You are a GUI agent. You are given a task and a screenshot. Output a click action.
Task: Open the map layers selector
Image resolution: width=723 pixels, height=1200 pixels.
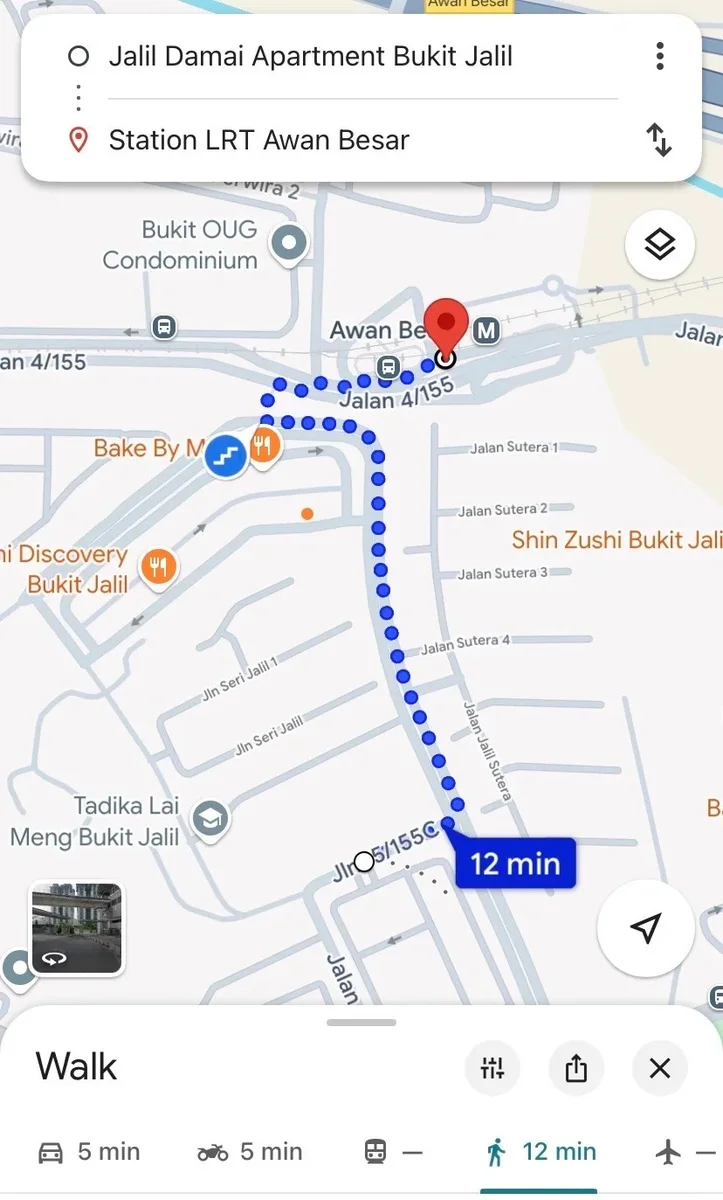pos(658,244)
